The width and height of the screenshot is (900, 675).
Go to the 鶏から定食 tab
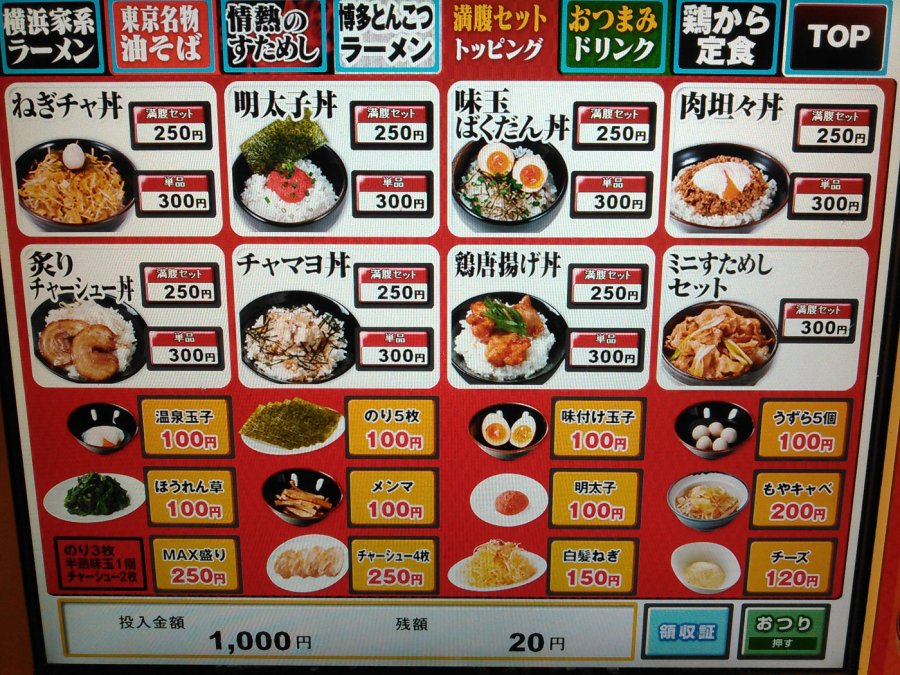click(726, 37)
